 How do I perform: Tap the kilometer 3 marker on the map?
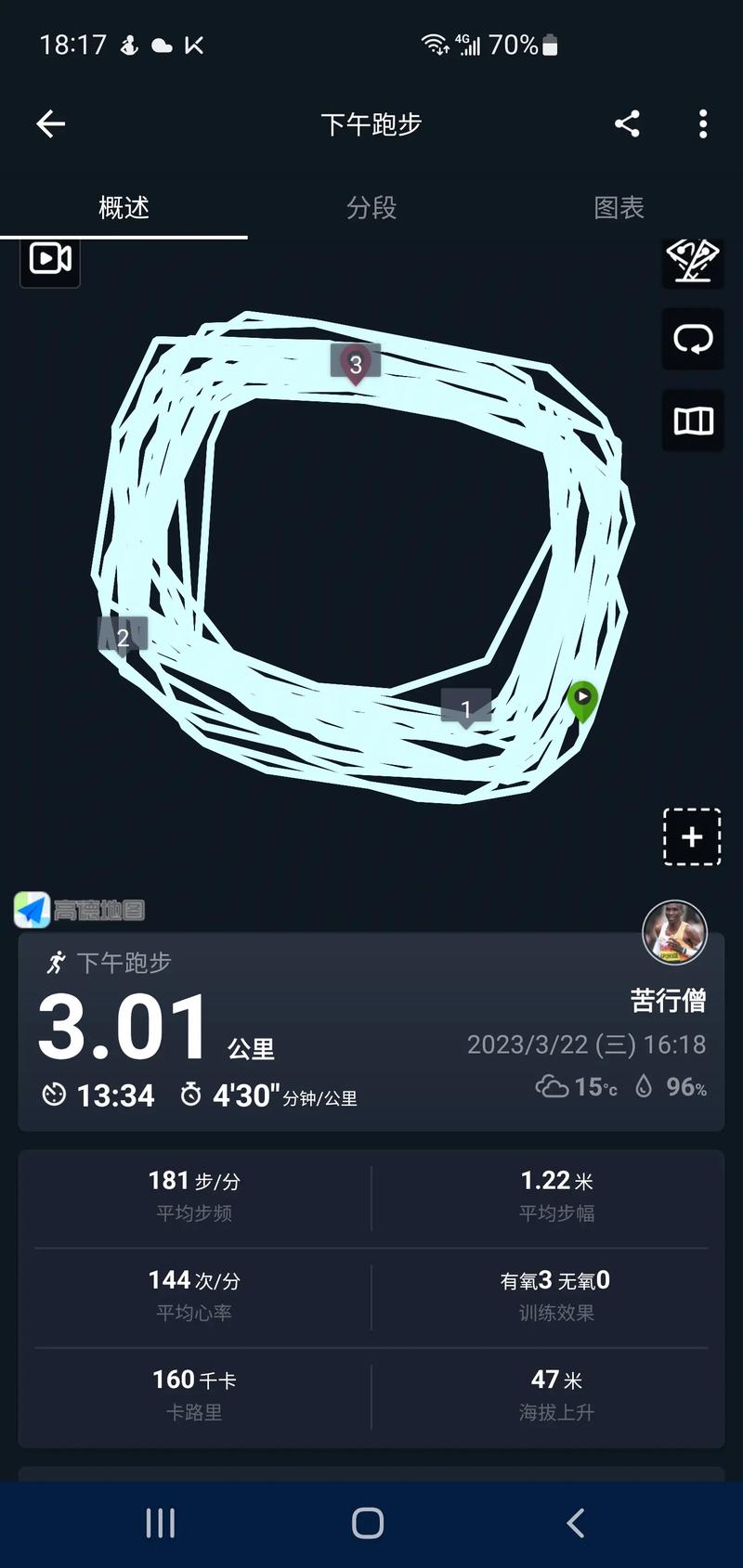click(355, 363)
